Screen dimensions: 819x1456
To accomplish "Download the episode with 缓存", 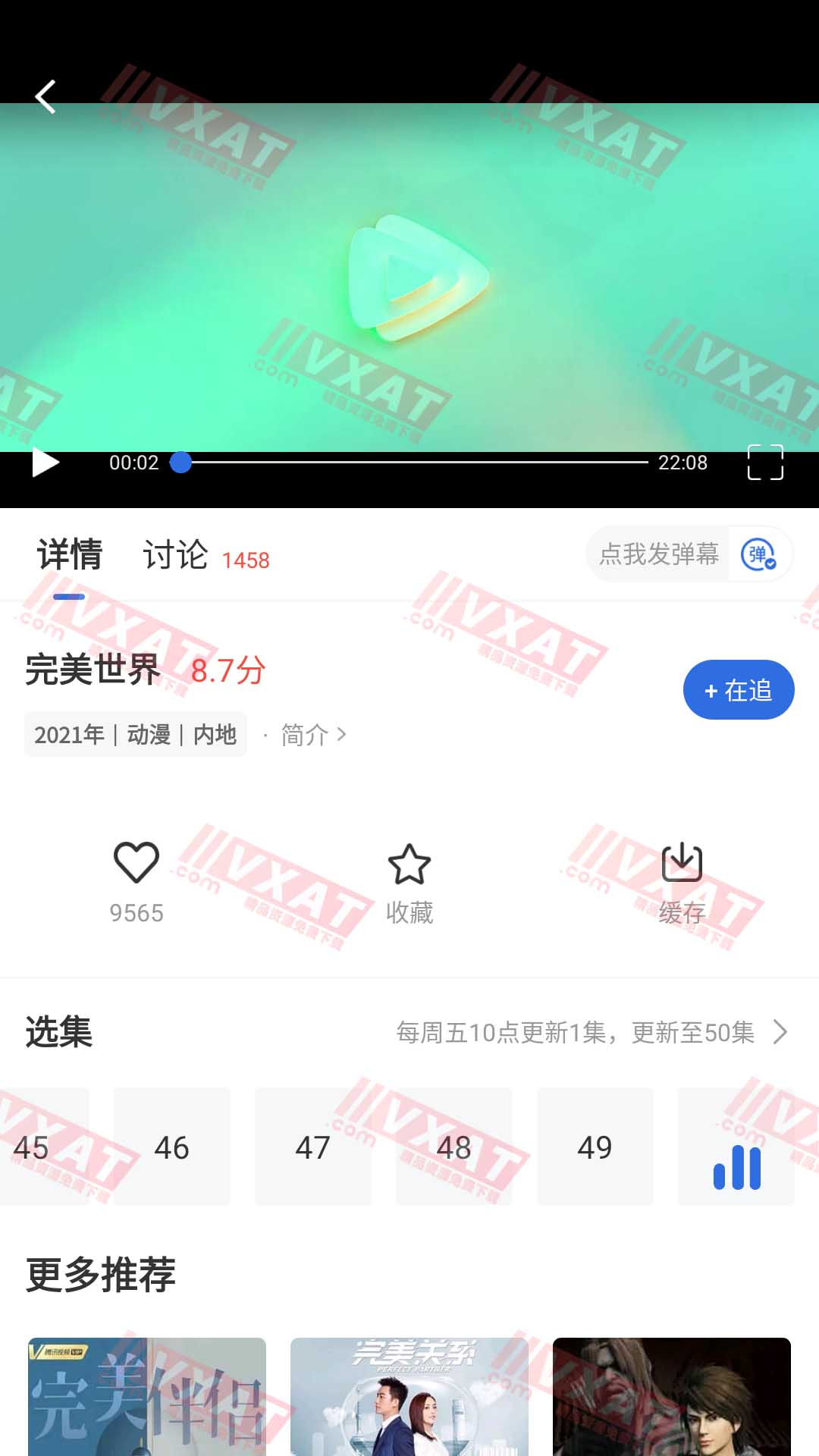I will (682, 864).
